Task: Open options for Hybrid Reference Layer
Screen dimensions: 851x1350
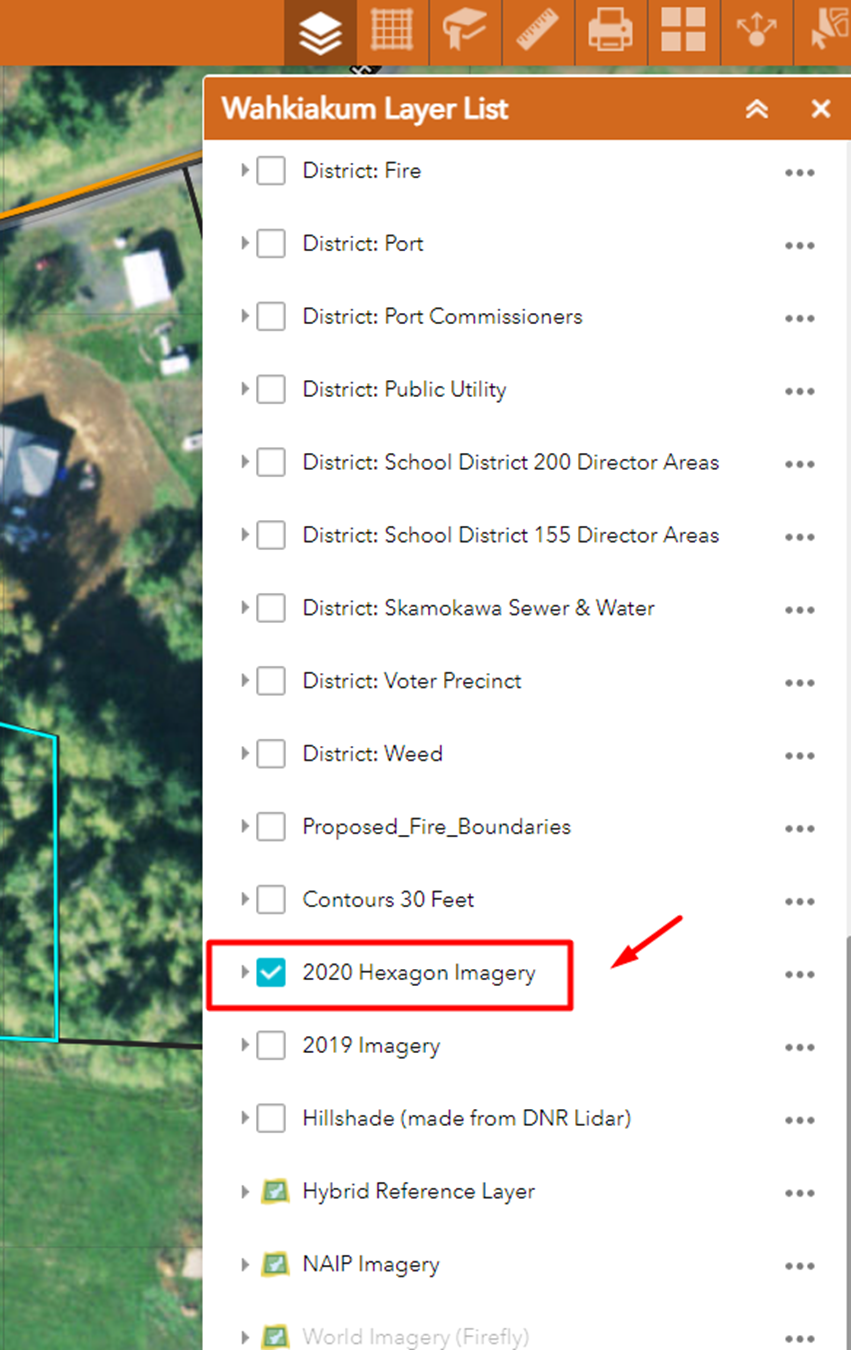Action: click(x=799, y=1193)
